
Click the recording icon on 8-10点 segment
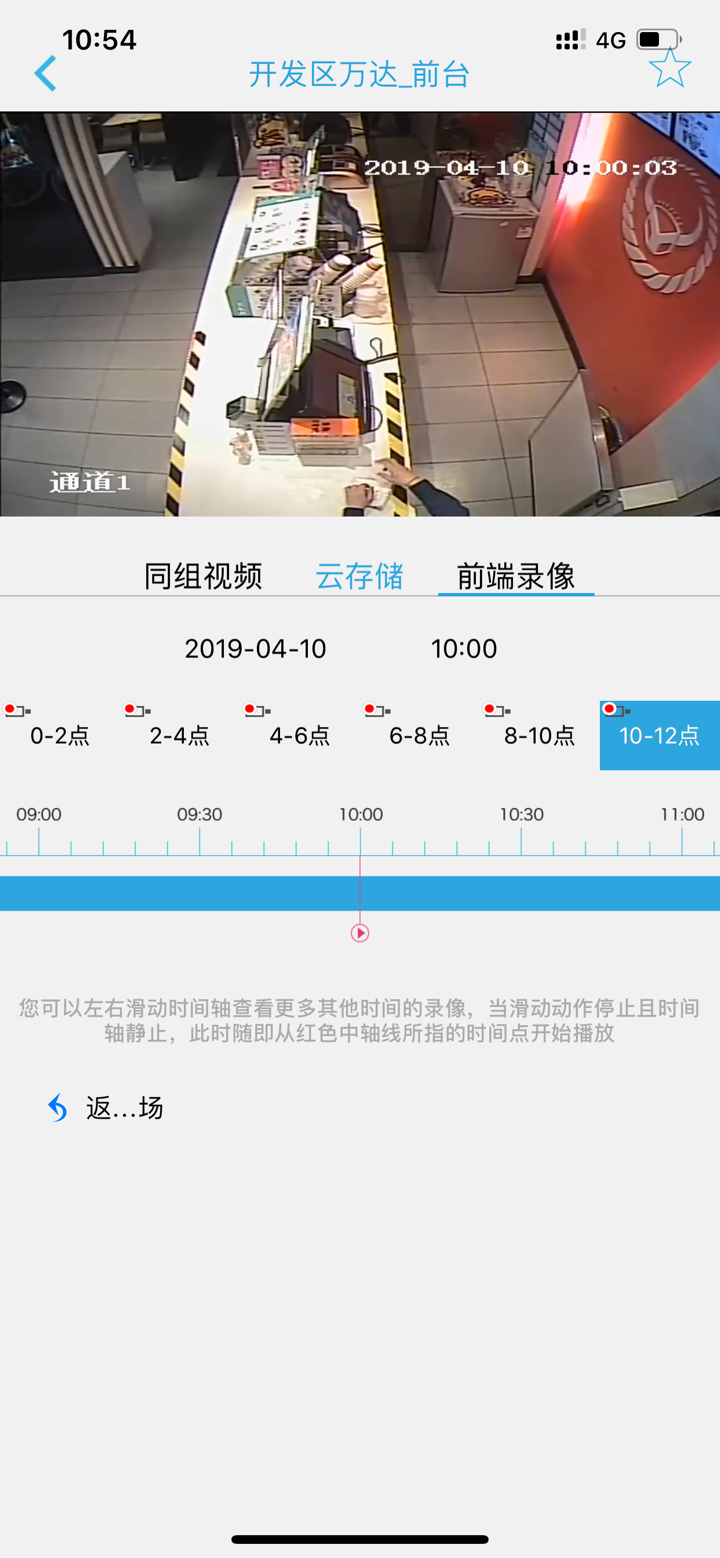pyautogui.click(x=493, y=709)
